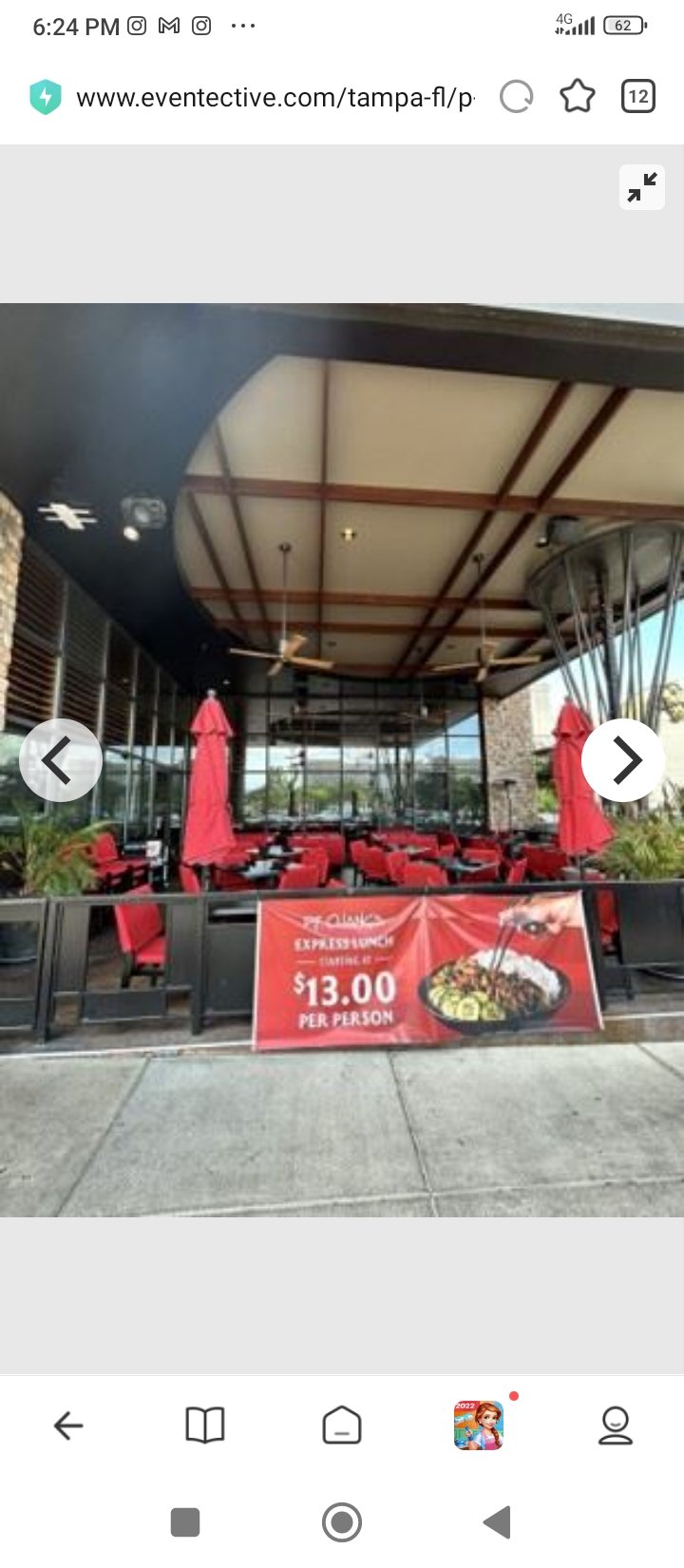Screen dimensions: 684x1568
Task: Open the game shortcut in toolbar
Action: click(x=479, y=1425)
